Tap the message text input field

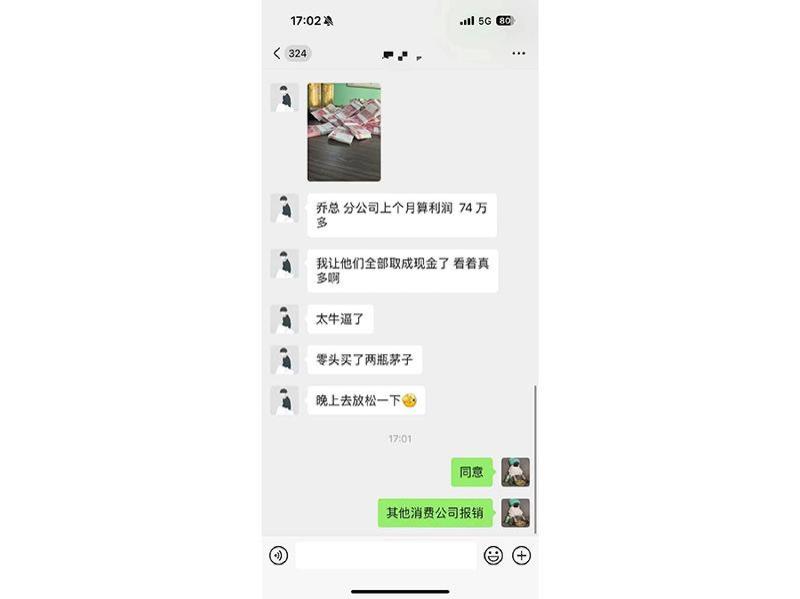point(386,555)
